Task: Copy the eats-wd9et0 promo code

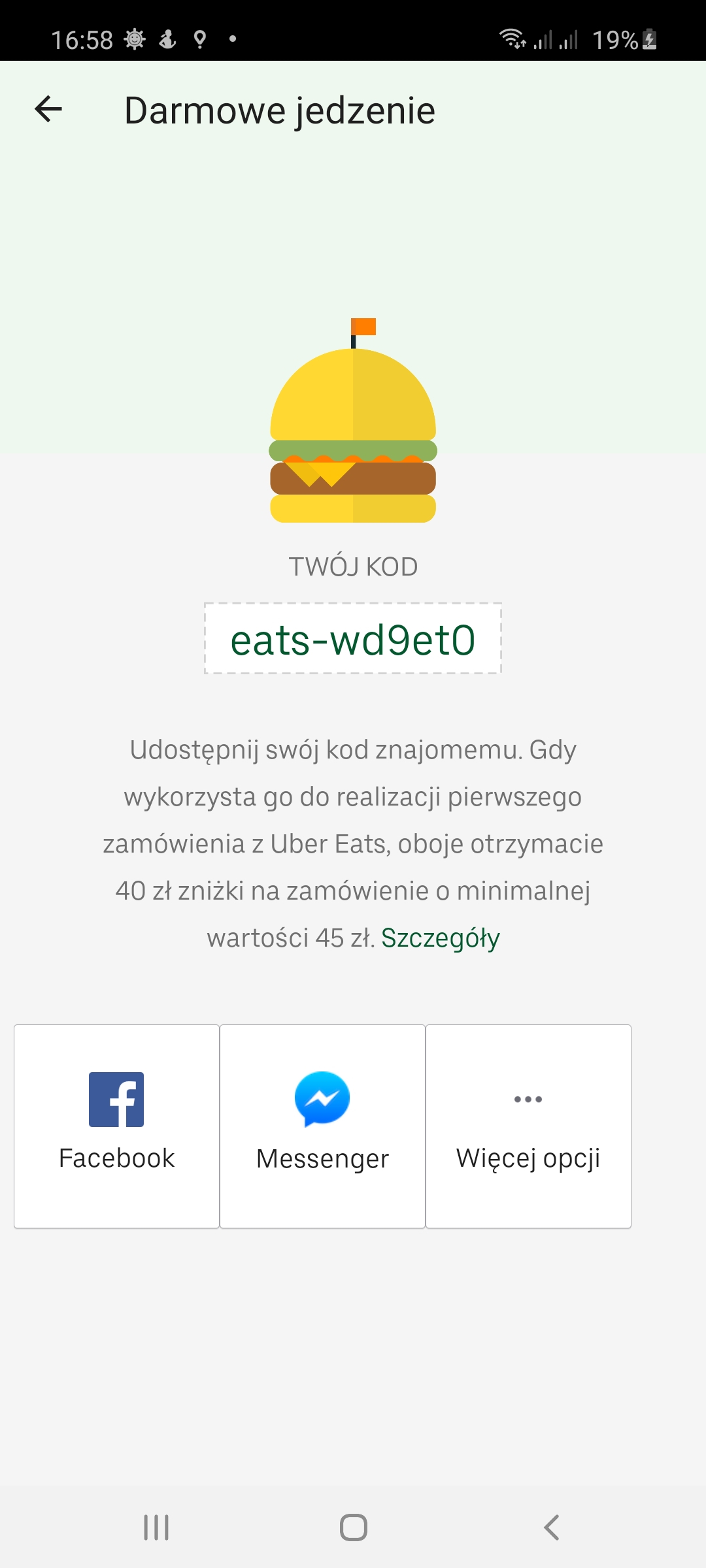Action: click(x=353, y=639)
